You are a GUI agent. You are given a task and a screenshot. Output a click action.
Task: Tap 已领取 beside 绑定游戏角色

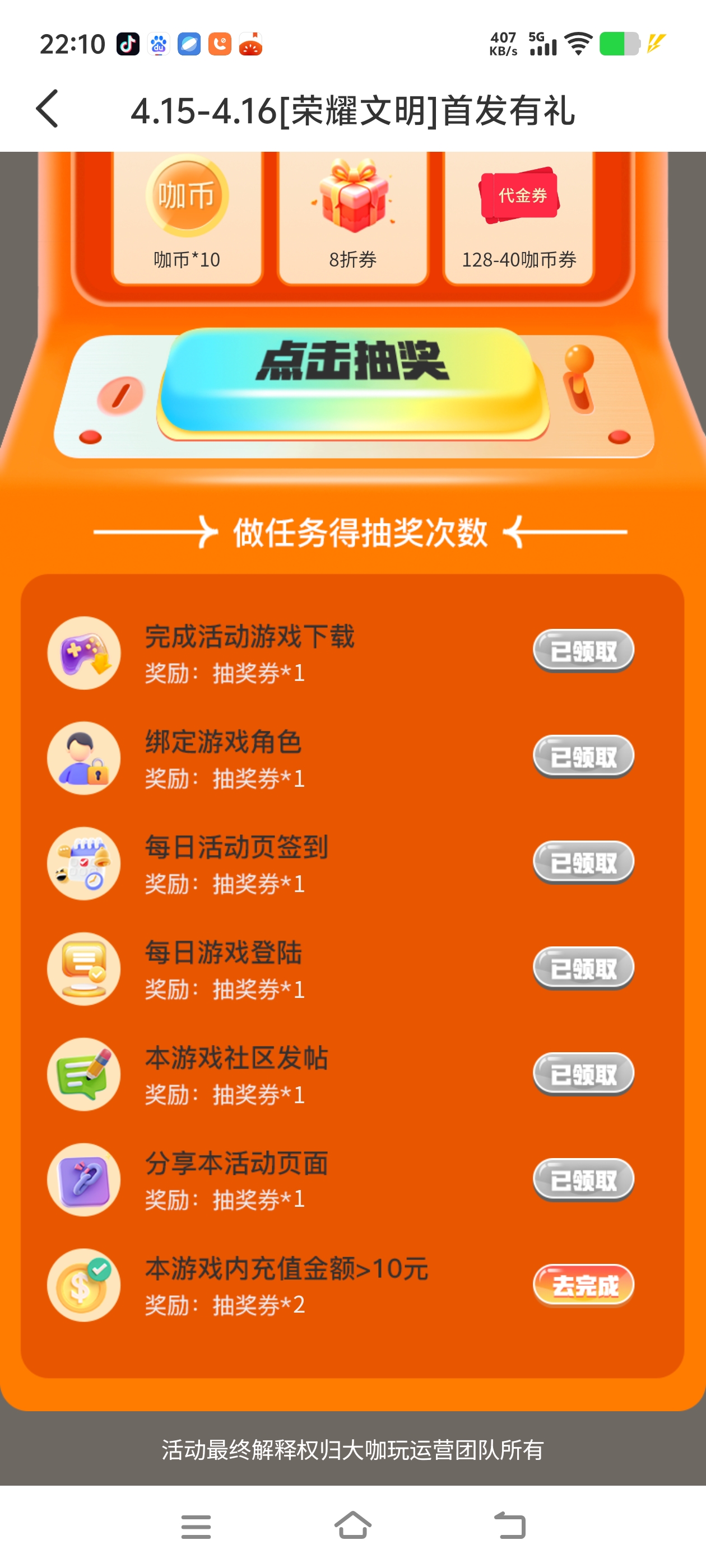[x=583, y=757]
